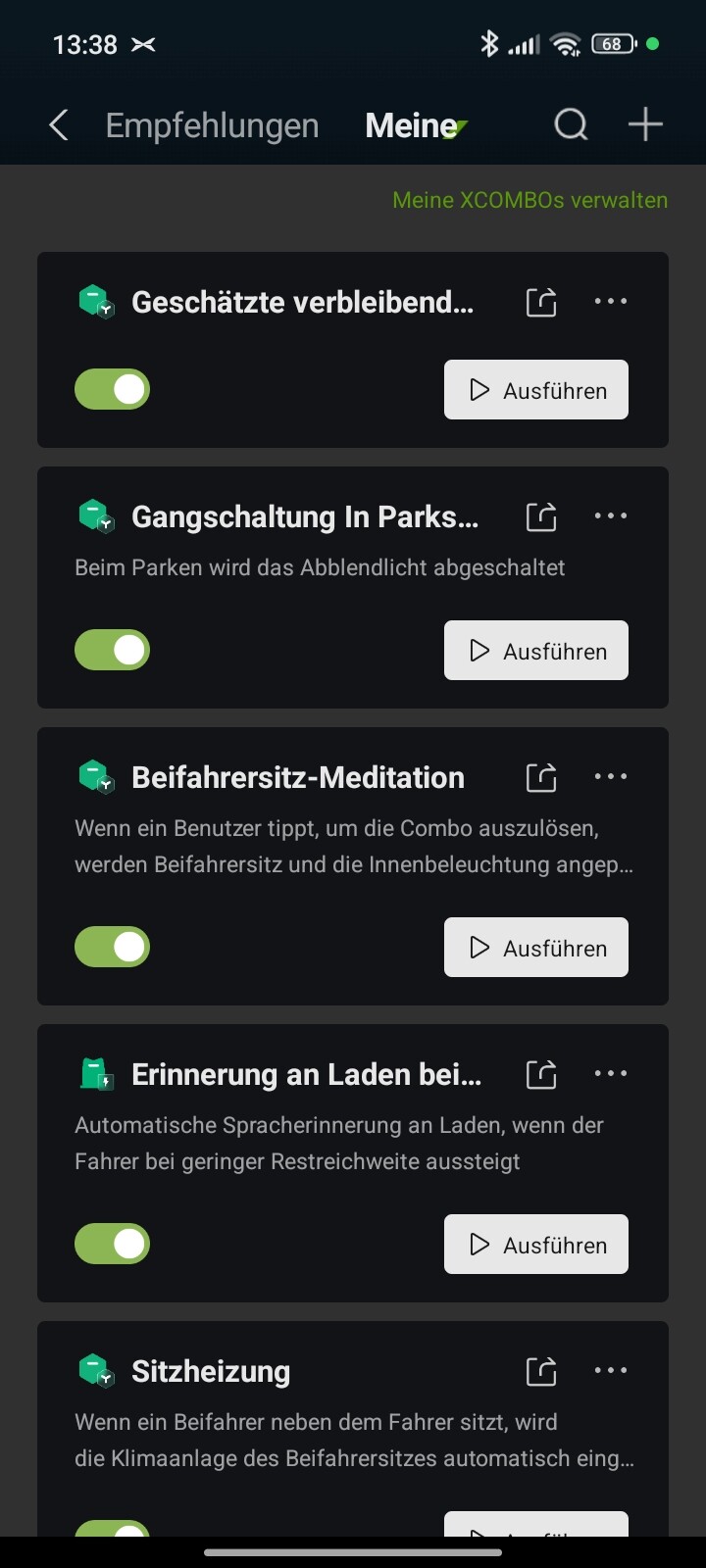706x1568 pixels.
Task: Open Meine XCOMBOs verwalten
Action: pyautogui.click(x=529, y=200)
